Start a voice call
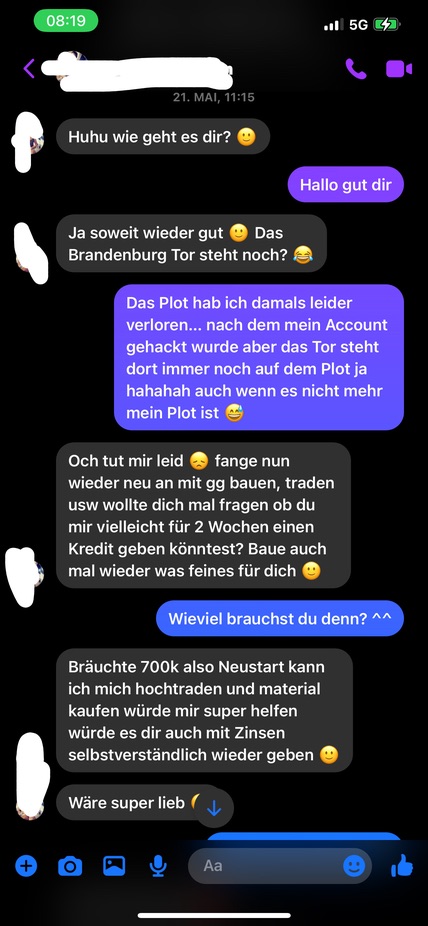The height and width of the screenshot is (926, 428). (x=356, y=69)
